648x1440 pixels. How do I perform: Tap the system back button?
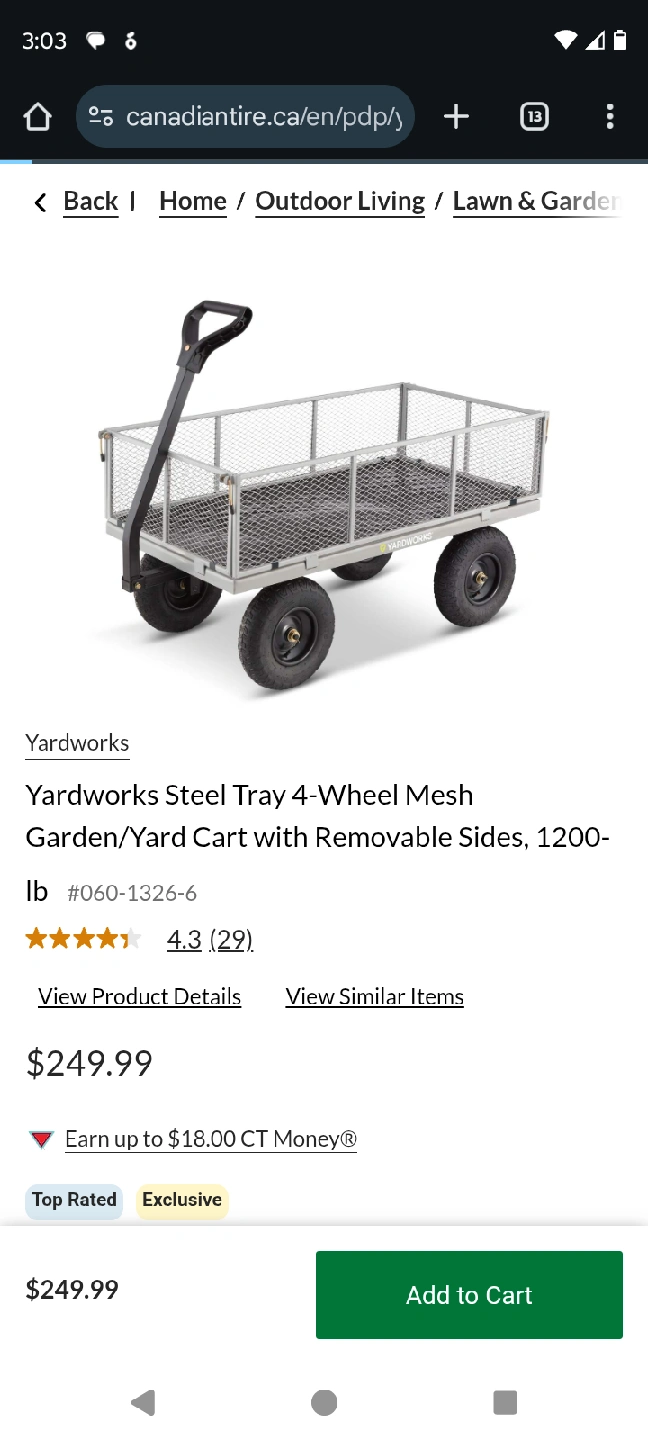143,1403
